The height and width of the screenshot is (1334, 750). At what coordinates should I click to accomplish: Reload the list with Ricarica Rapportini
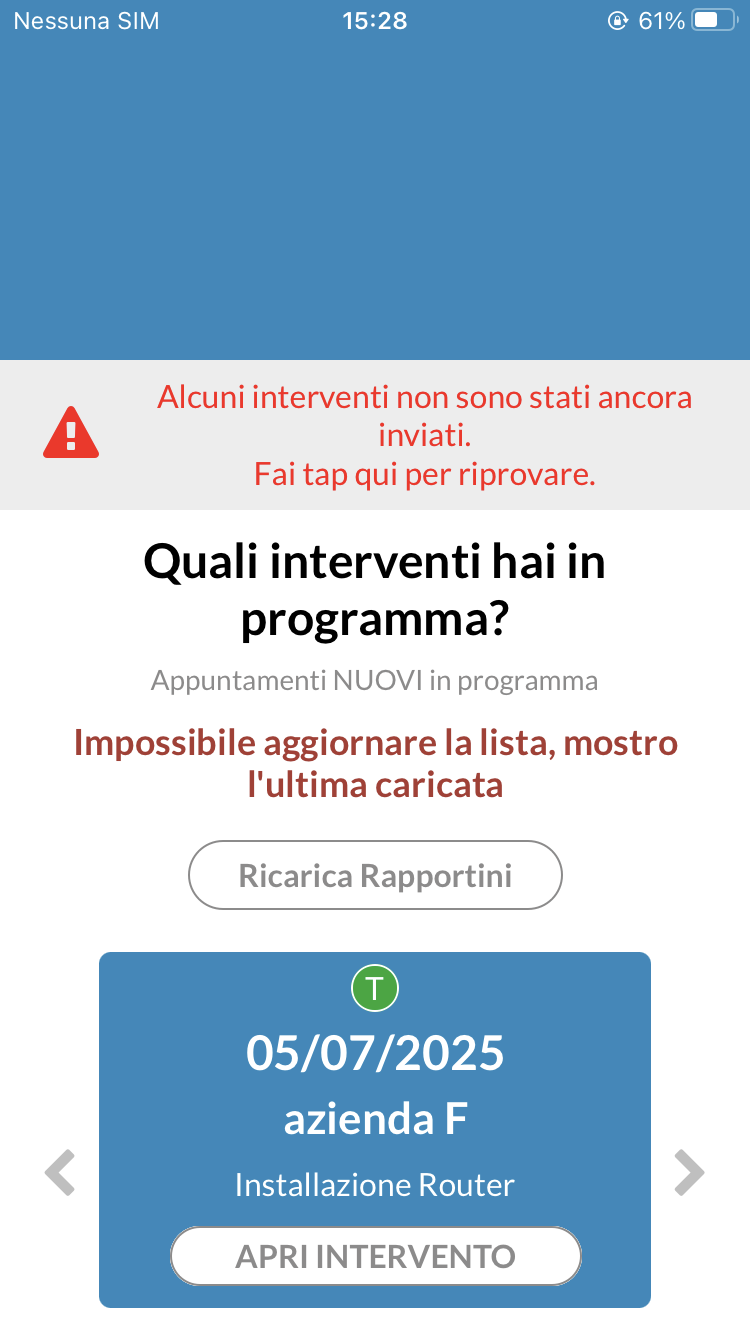[x=375, y=875]
